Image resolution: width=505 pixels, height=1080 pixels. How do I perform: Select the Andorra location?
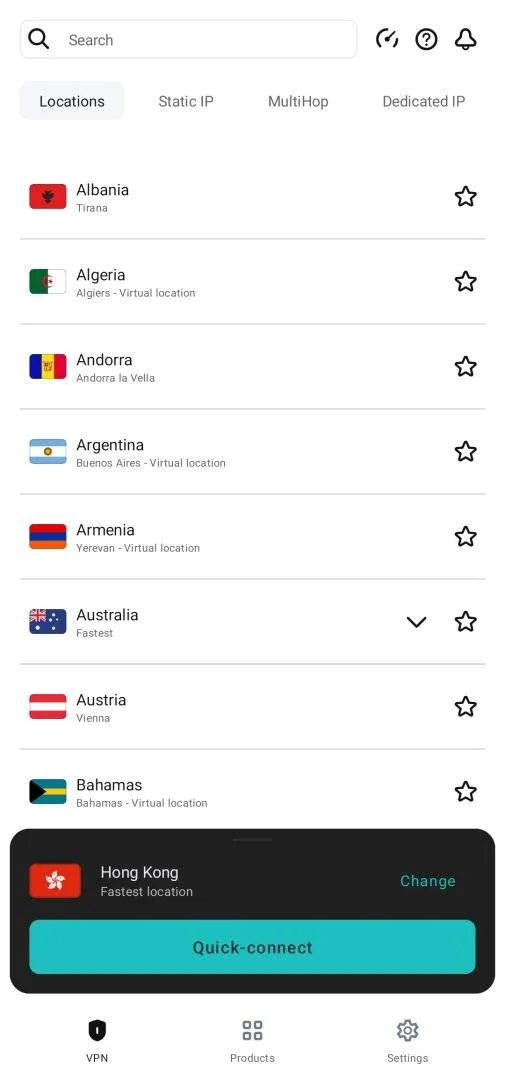point(252,367)
